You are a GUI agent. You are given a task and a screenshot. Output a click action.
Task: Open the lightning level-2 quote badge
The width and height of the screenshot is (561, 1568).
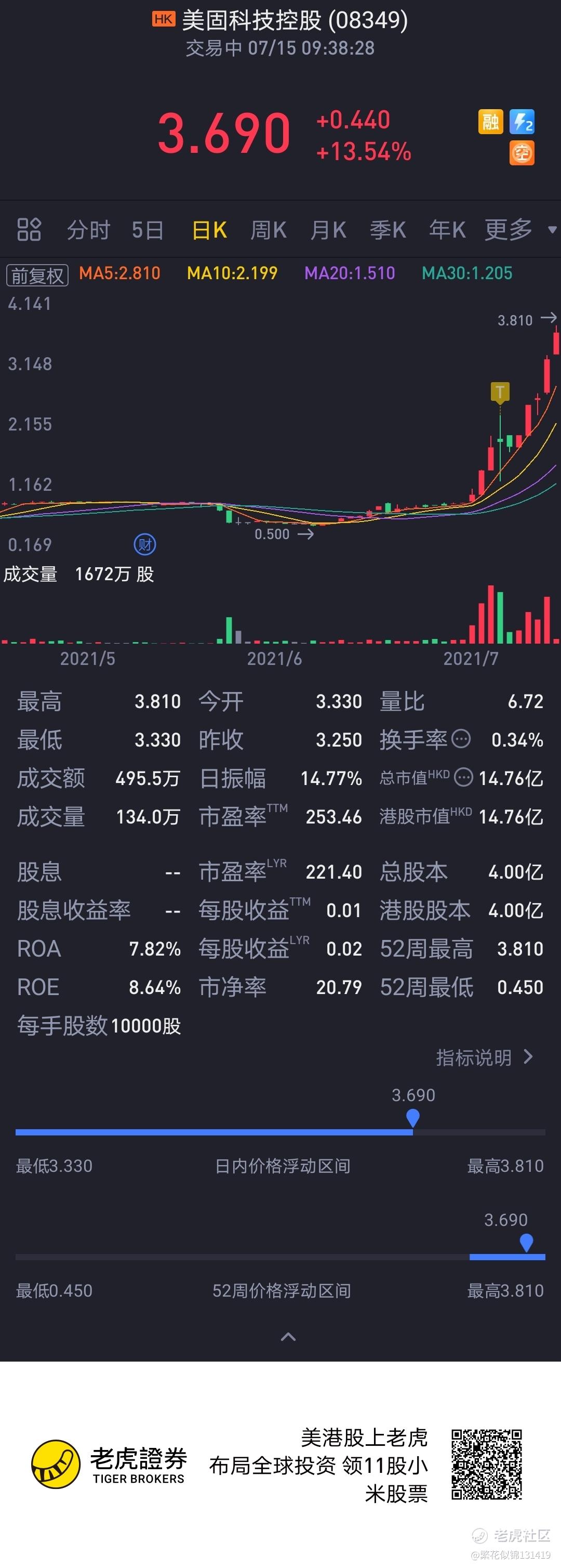(522, 122)
